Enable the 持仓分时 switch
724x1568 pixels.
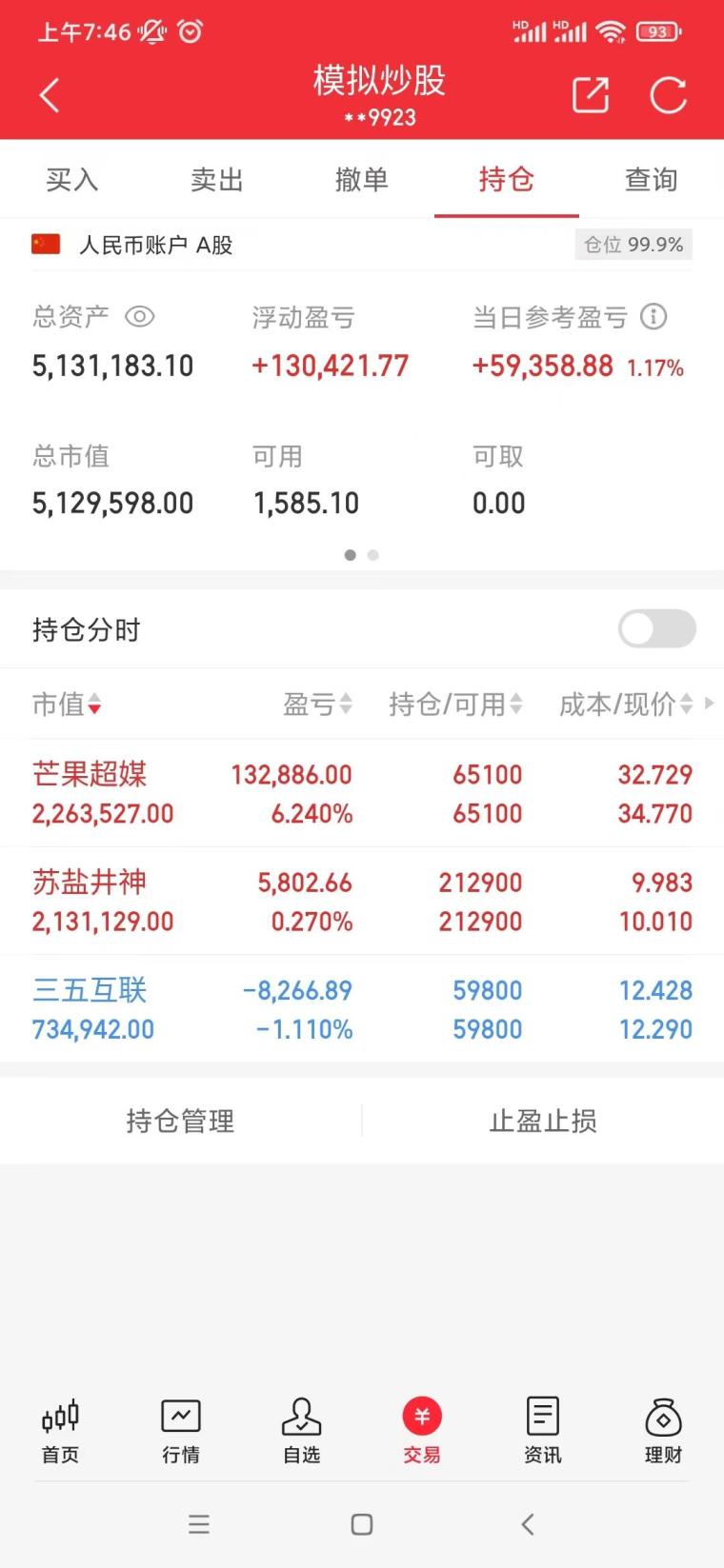657,628
